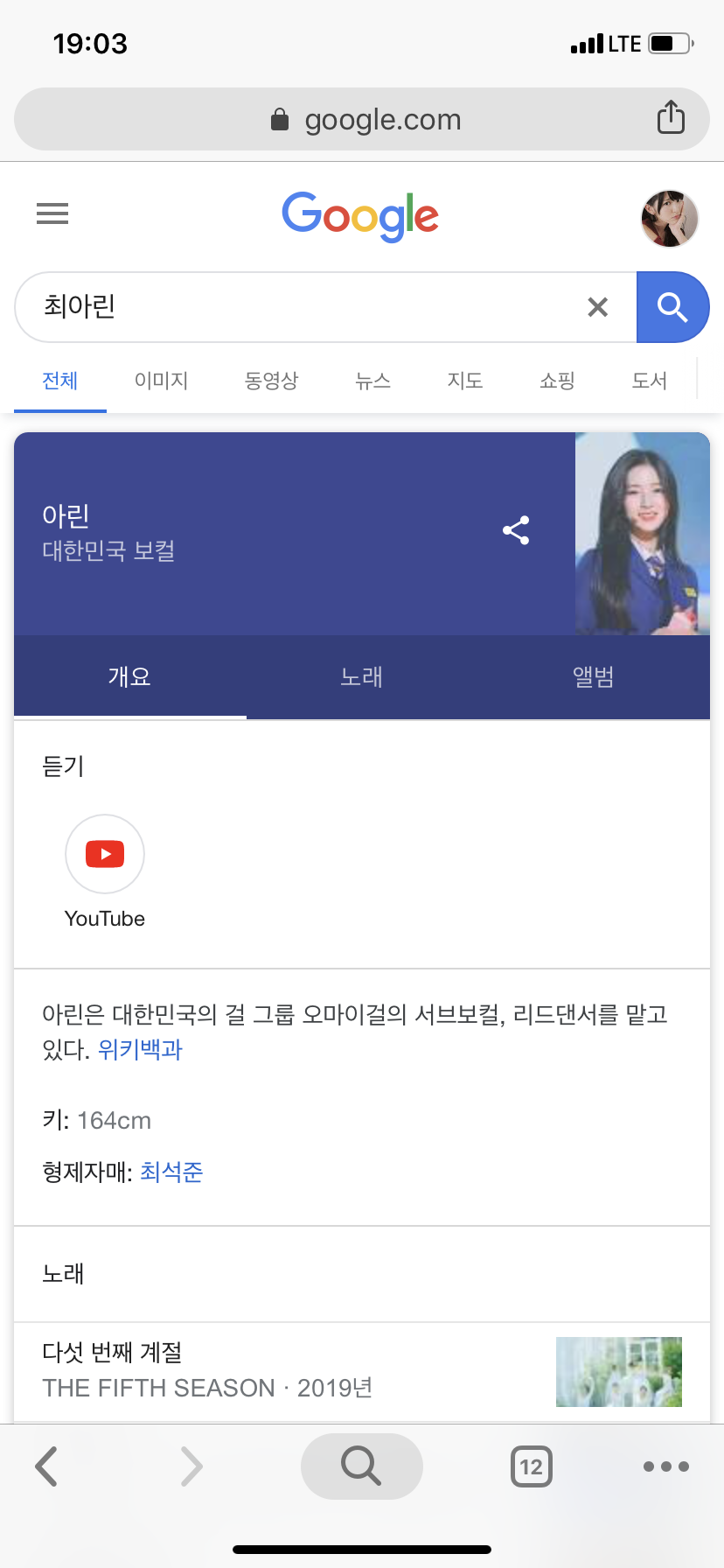Image resolution: width=724 pixels, height=1568 pixels.
Task: Share this page from the address bar
Action: (671, 117)
